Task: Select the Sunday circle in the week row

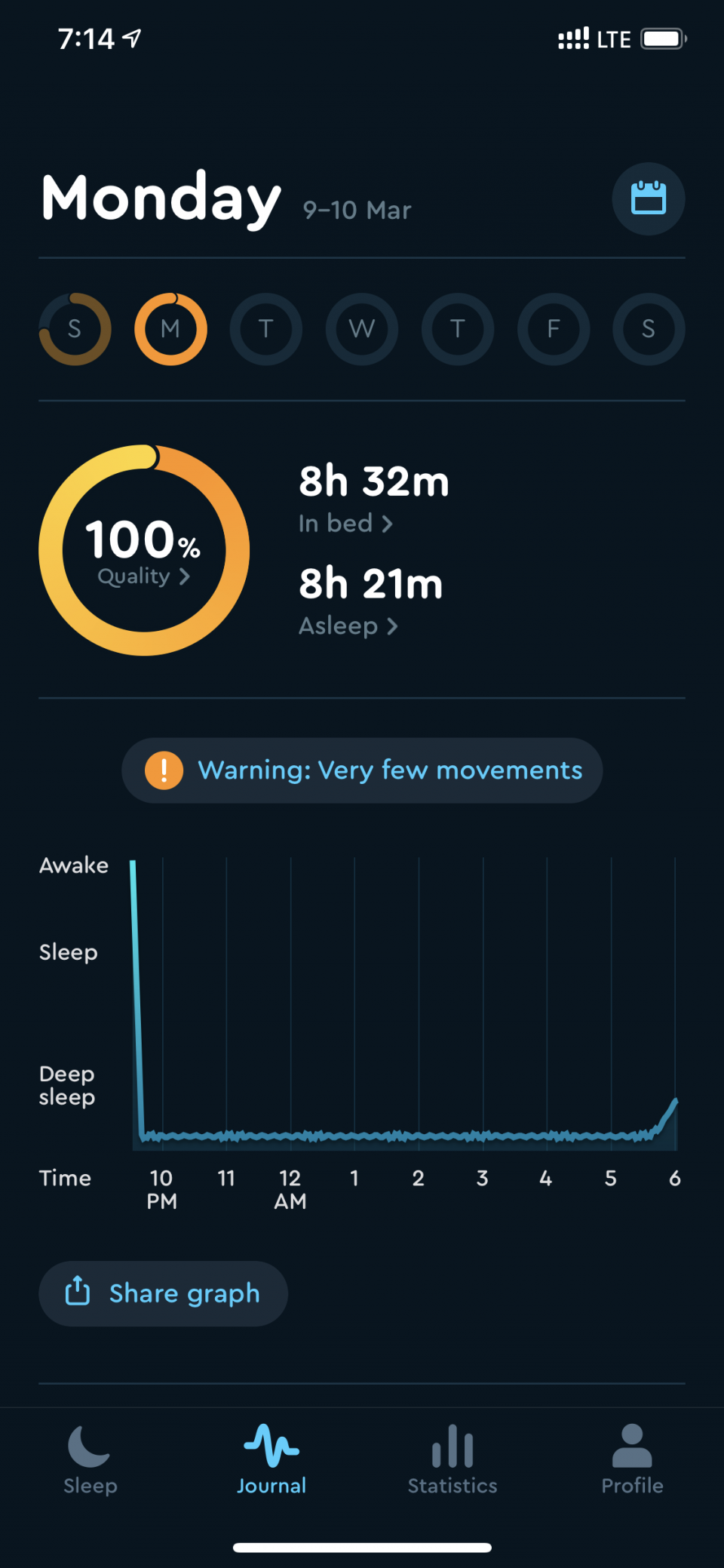Action: [x=75, y=329]
